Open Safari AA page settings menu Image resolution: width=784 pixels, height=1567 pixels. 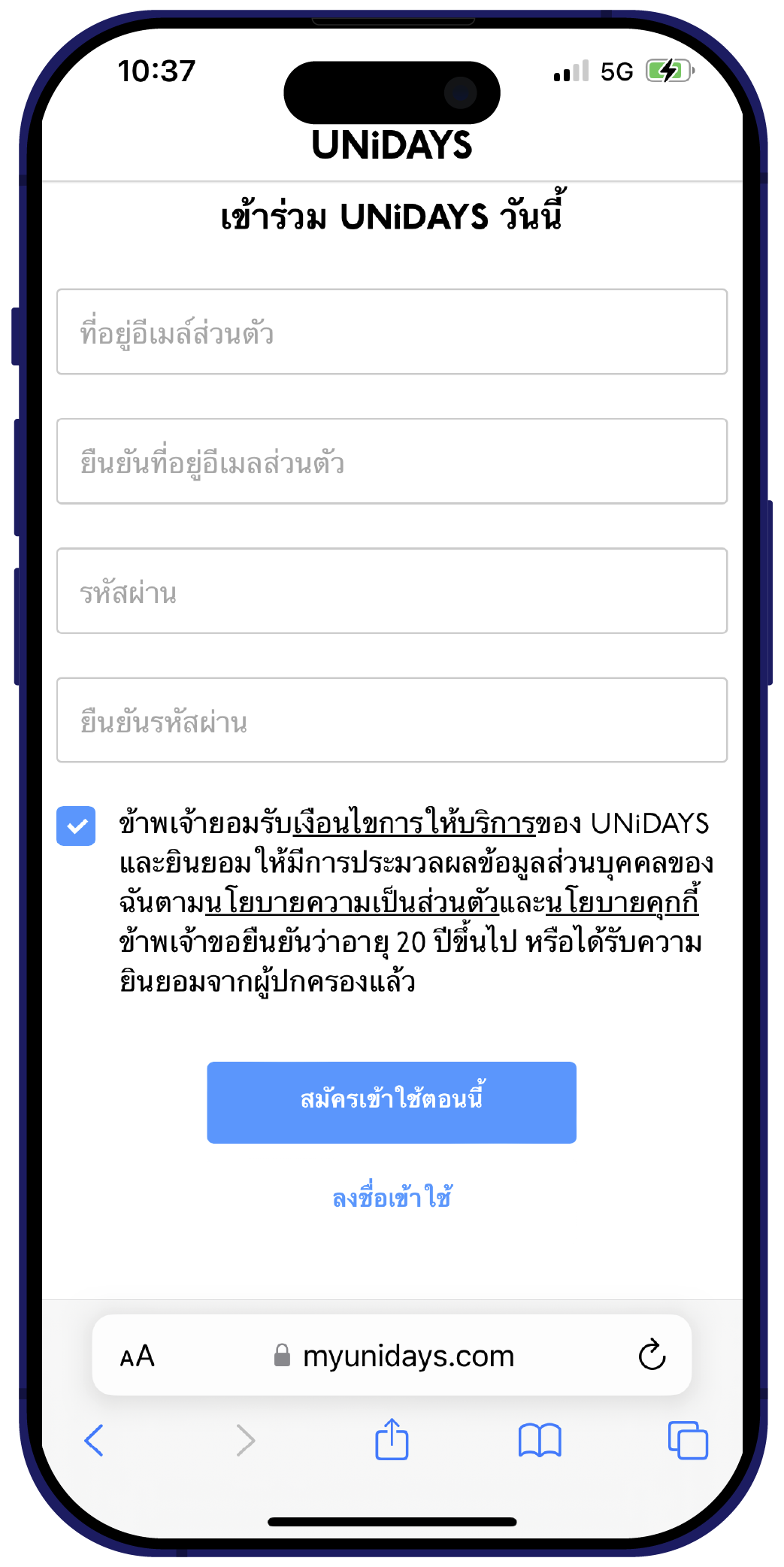tap(137, 1356)
